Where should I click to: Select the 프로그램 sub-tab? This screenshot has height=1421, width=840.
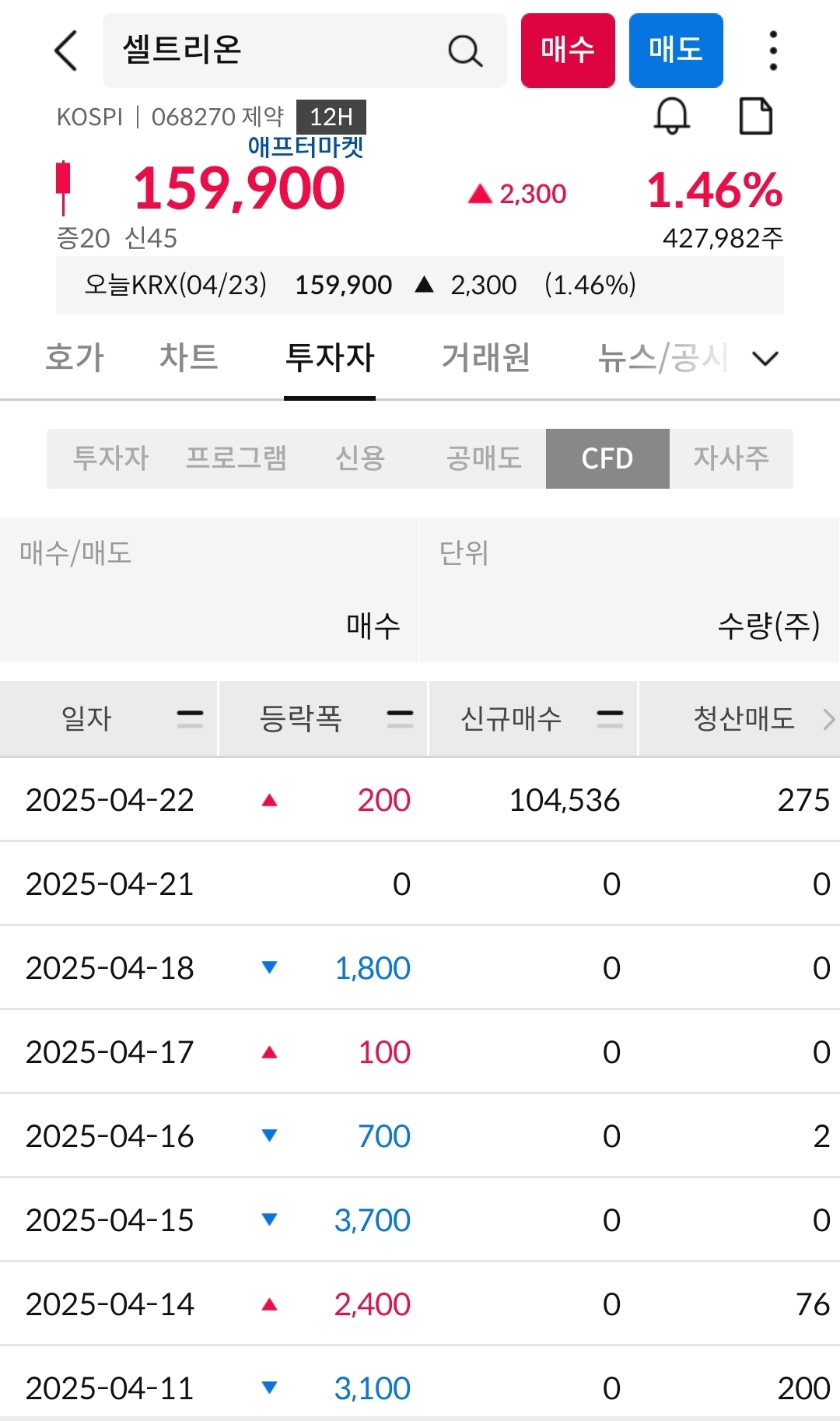(236, 458)
